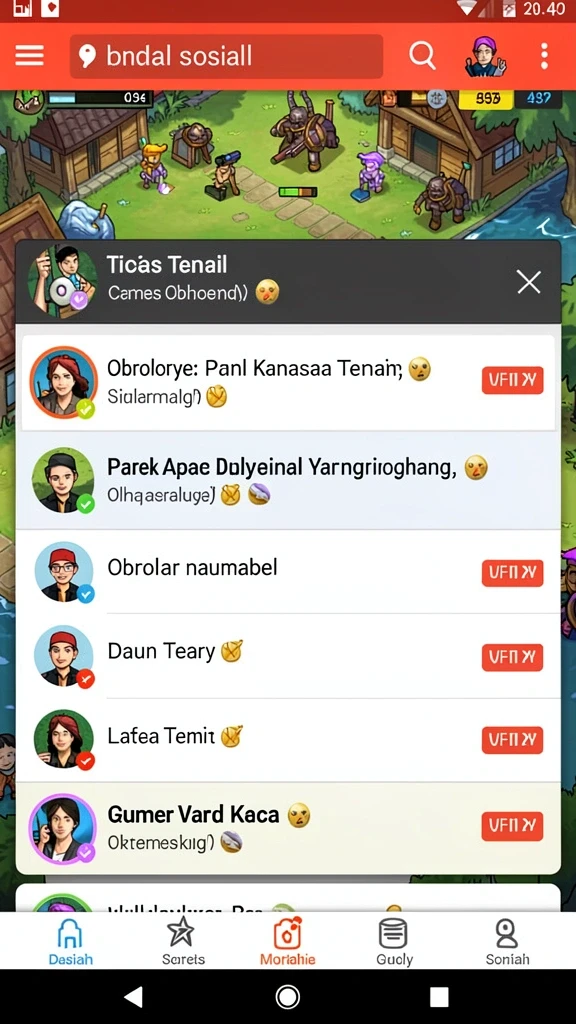Switch to the Moriahie tab
Screen dimensions: 576x1024
pyautogui.click(x=287, y=941)
